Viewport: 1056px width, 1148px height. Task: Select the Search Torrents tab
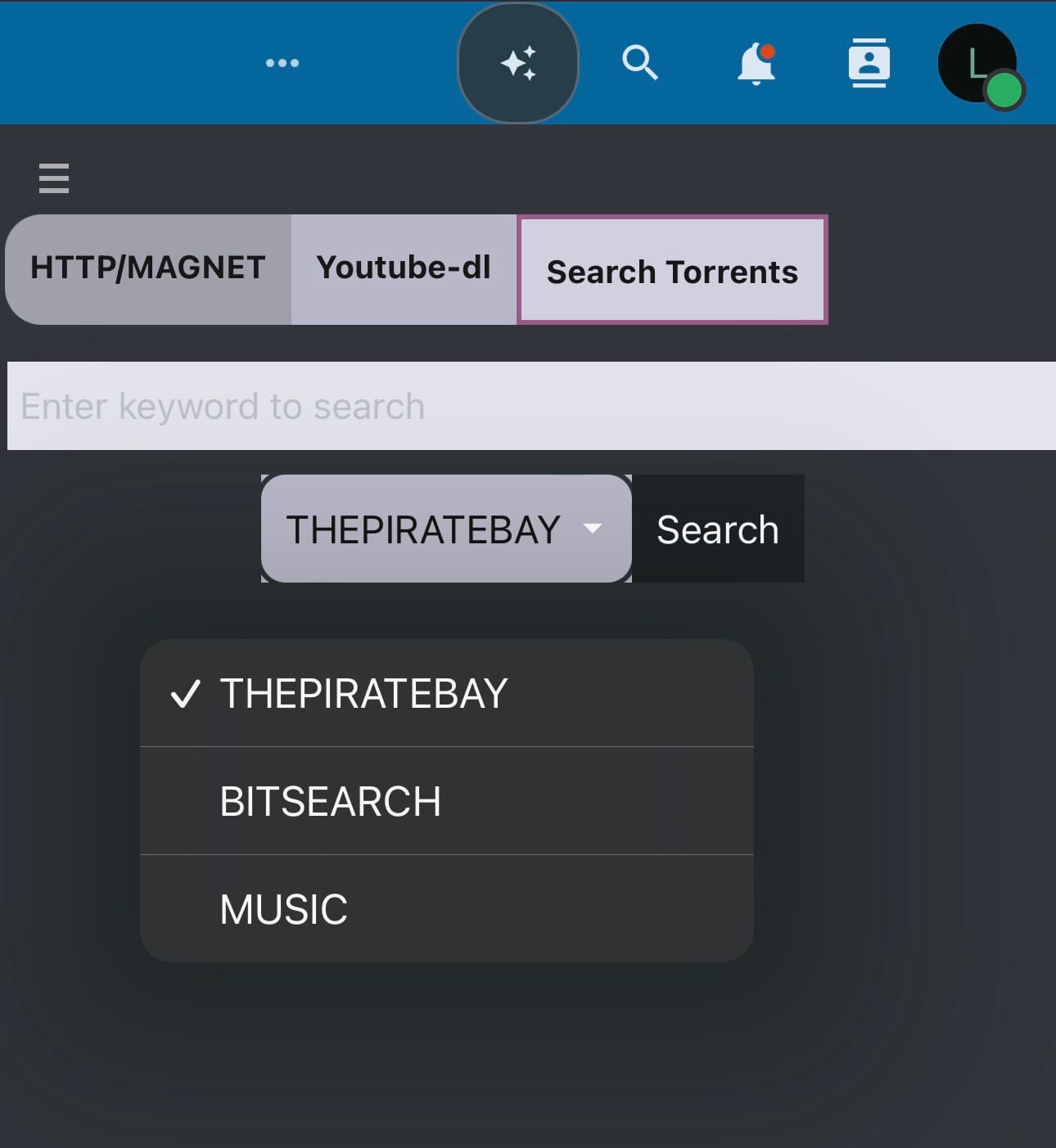click(x=672, y=271)
